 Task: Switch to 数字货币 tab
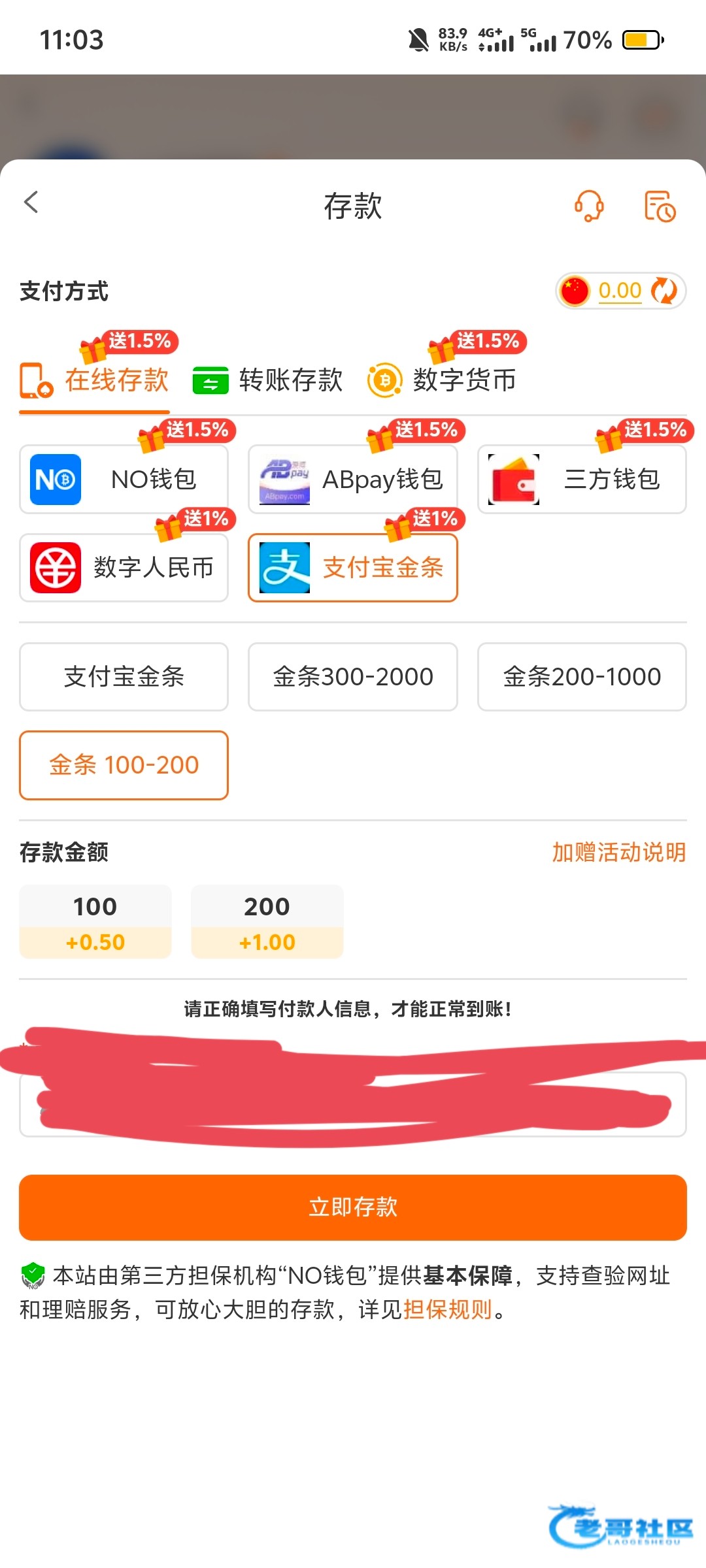pos(443,380)
